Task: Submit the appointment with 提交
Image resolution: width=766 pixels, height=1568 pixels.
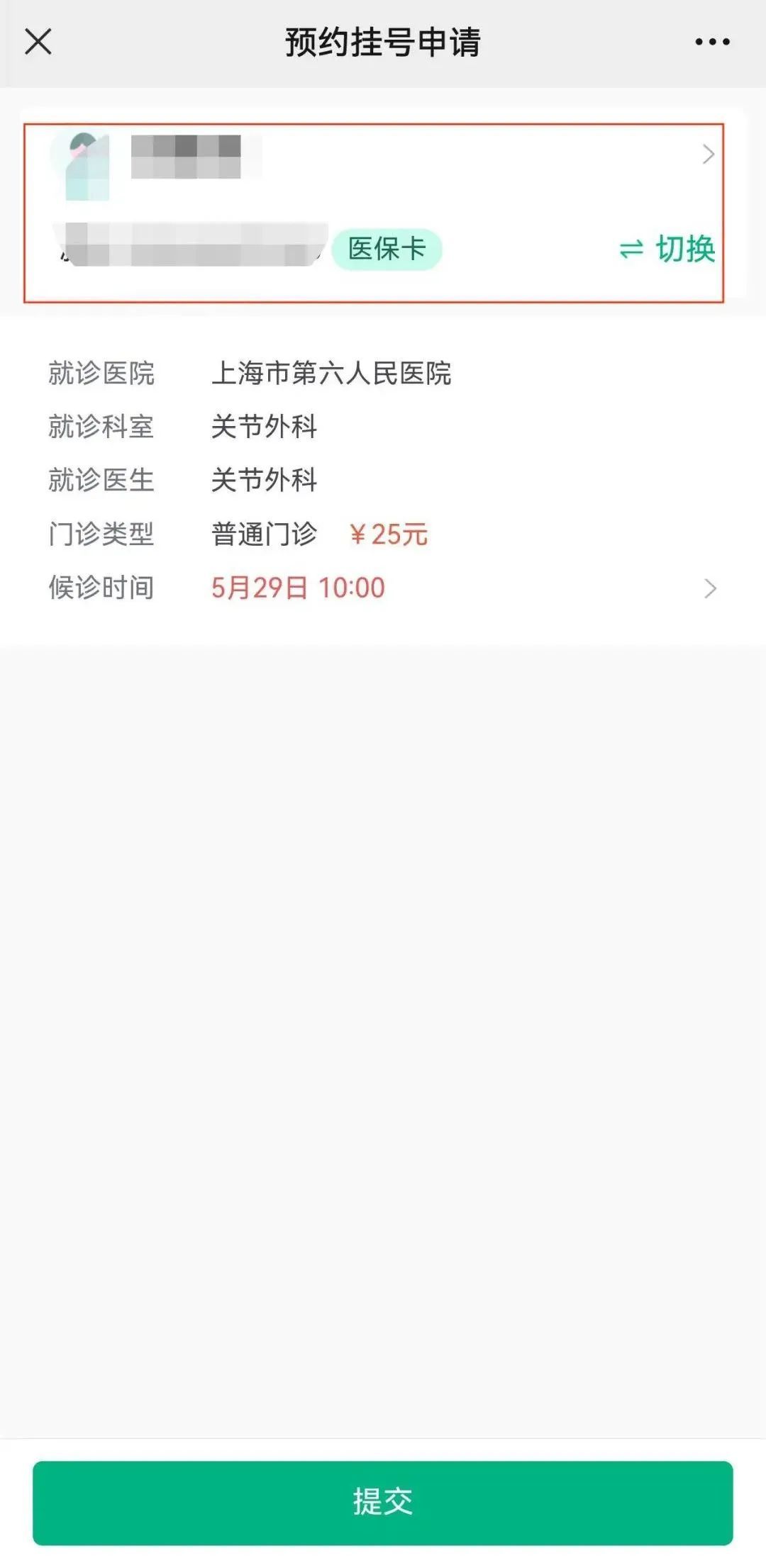Action: (382, 1502)
